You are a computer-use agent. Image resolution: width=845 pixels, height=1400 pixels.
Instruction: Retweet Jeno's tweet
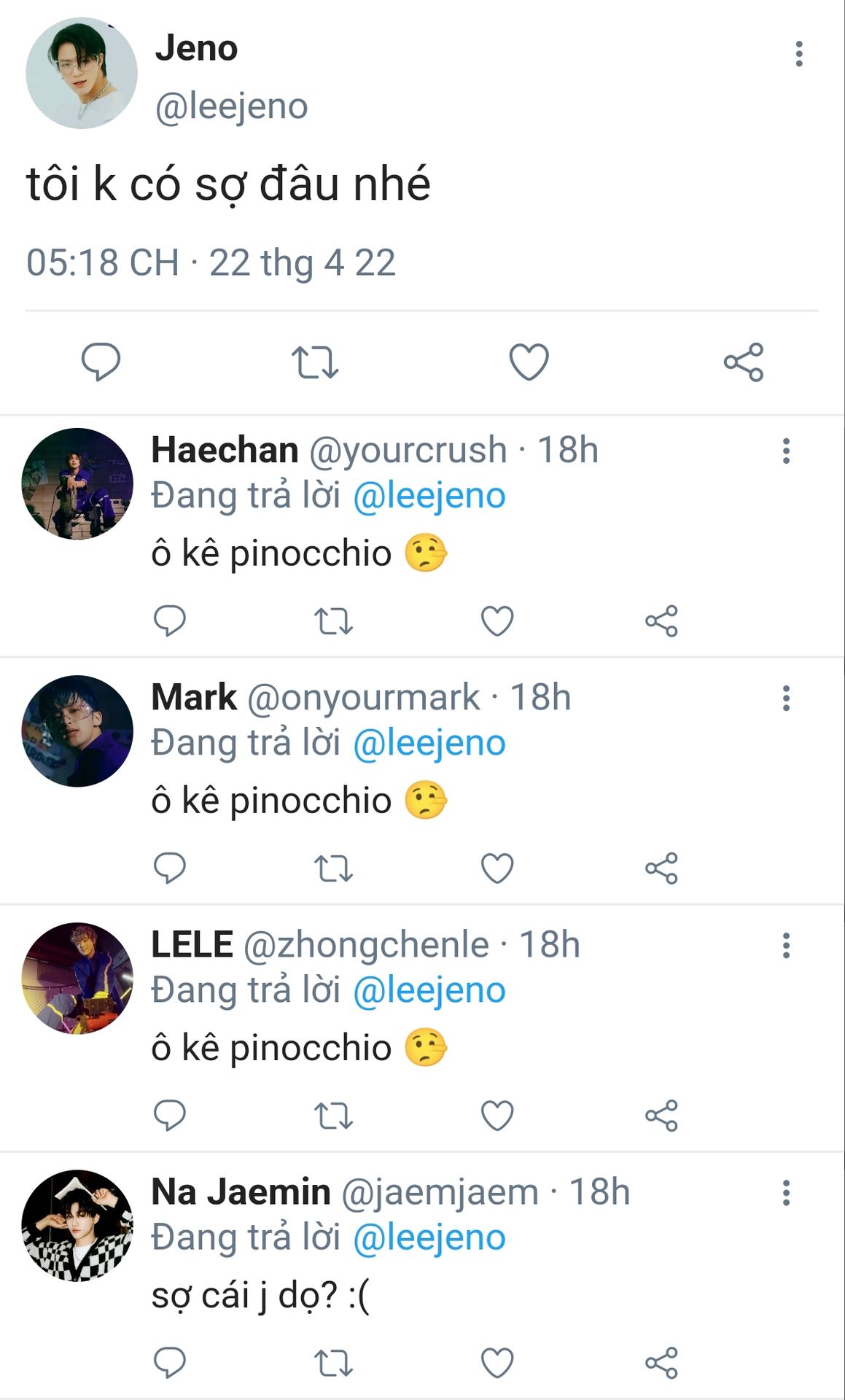pos(315,362)
